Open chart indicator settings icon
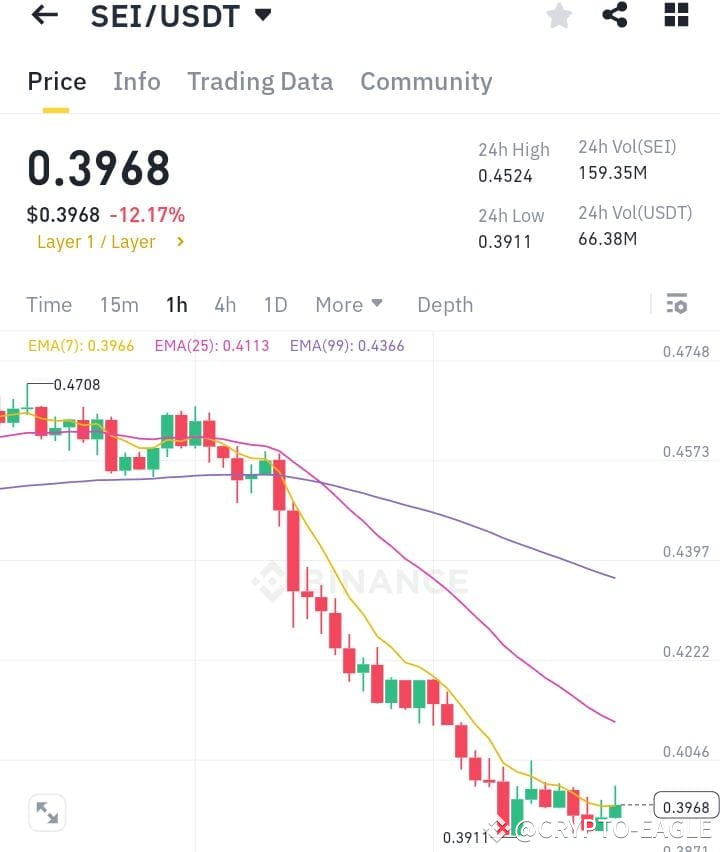This screenshot has height=852, width=720. click(x=676, y=303)
